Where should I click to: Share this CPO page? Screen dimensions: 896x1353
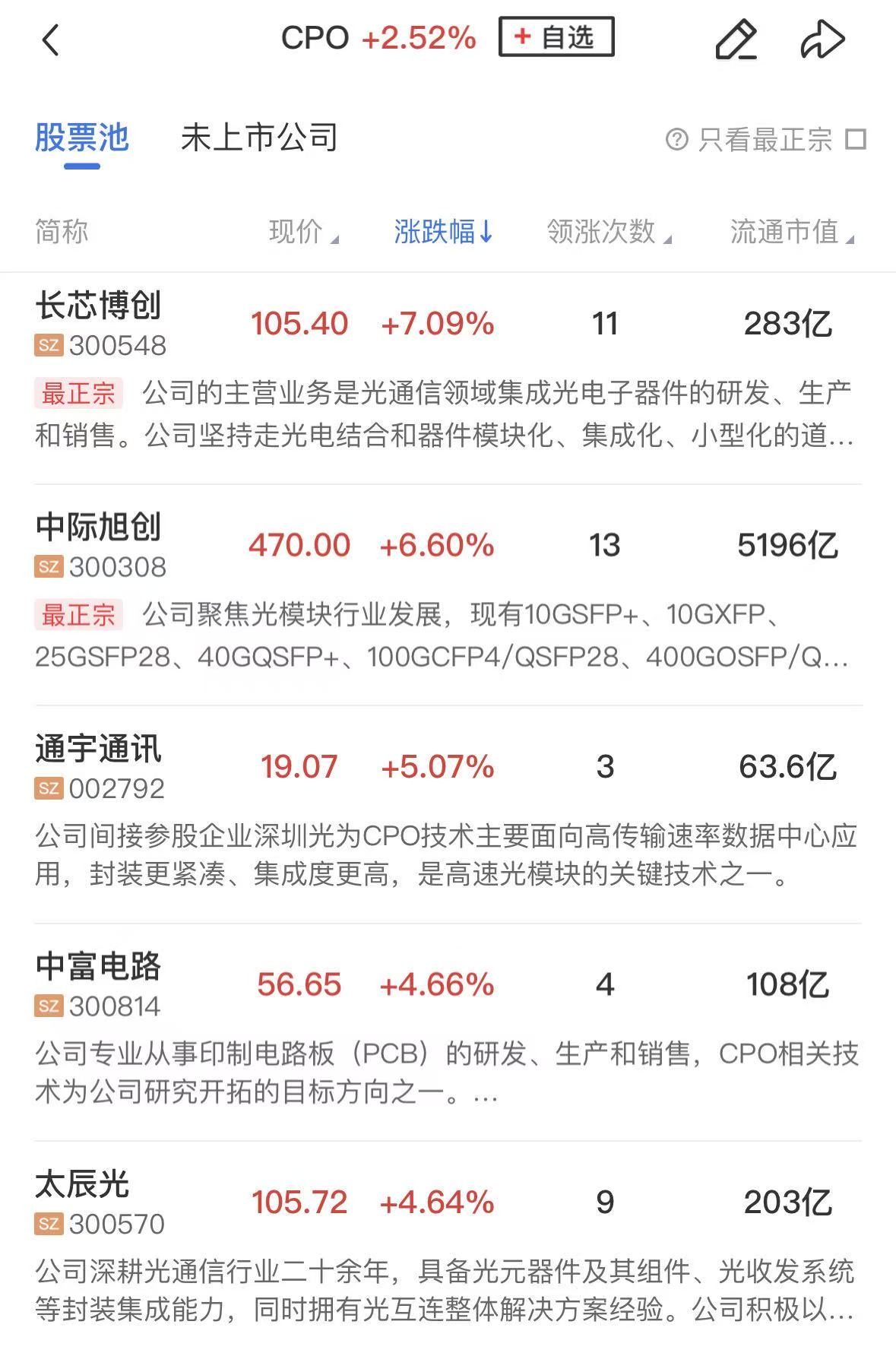coord(822,40)
